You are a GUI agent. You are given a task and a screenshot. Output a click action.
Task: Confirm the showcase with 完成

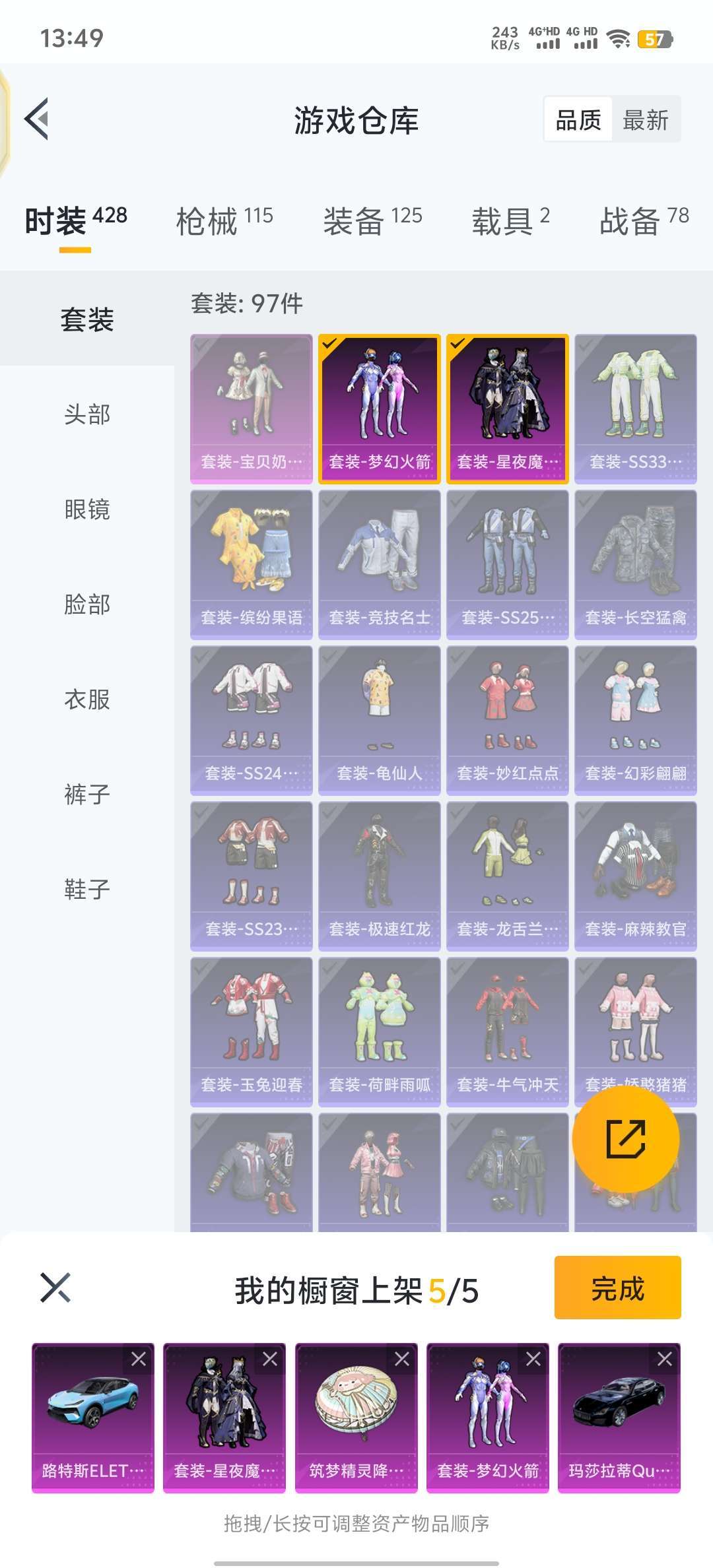pos(618,1288)
